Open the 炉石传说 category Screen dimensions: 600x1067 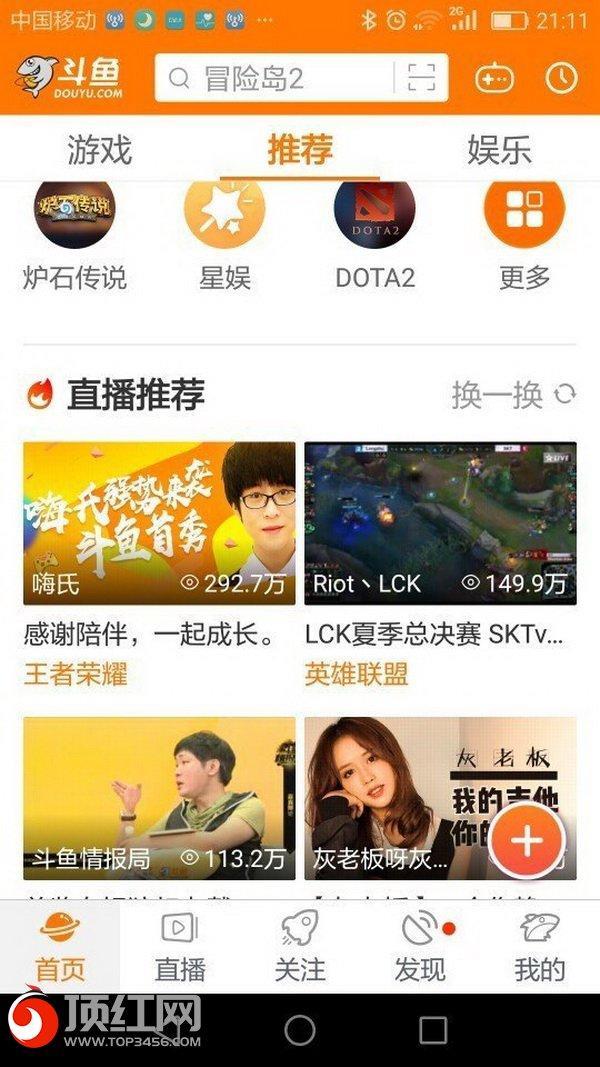[x=75, y=232]
